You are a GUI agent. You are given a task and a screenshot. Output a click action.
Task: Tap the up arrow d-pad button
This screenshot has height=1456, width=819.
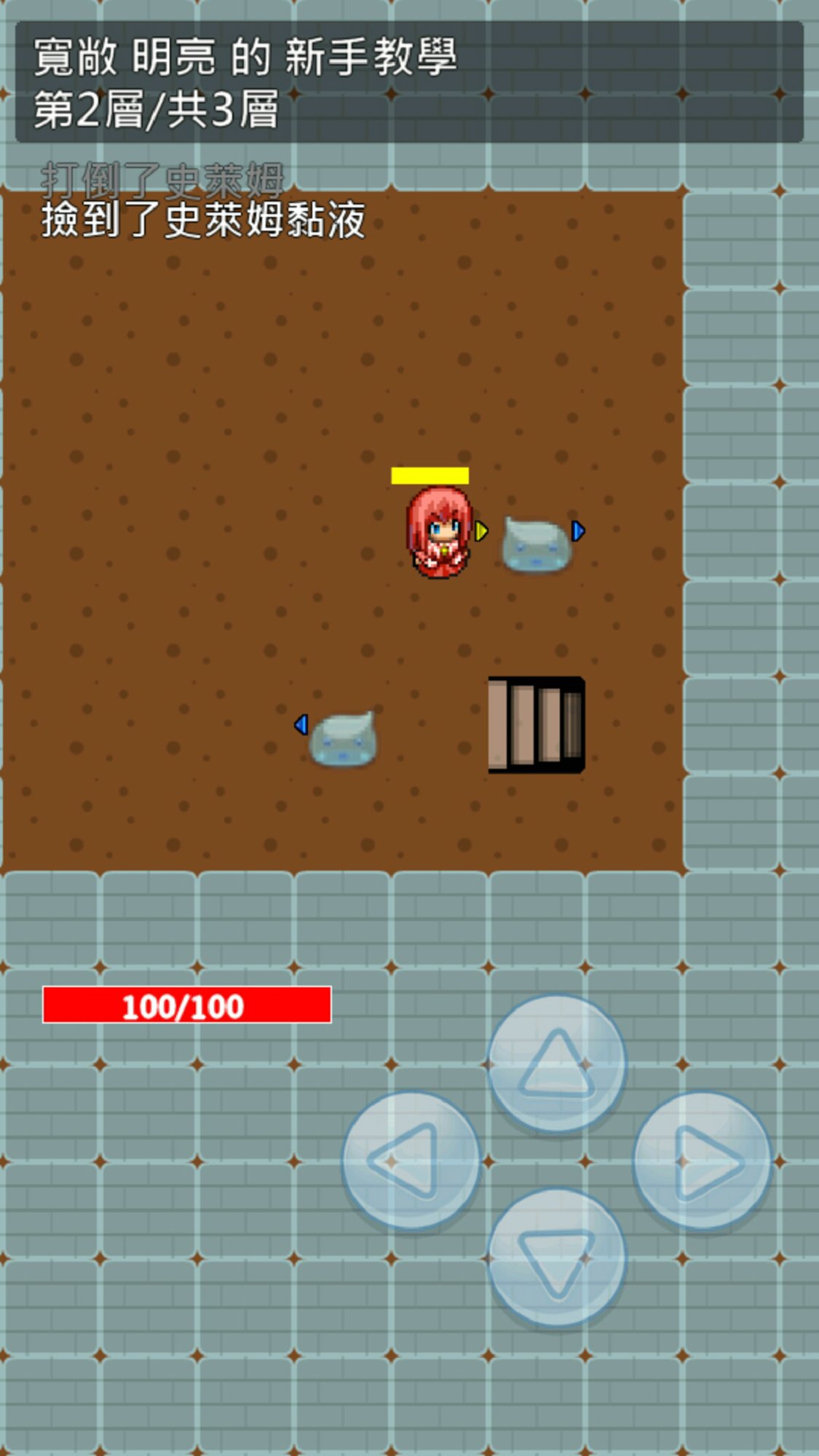click(x=556, y=1064)
